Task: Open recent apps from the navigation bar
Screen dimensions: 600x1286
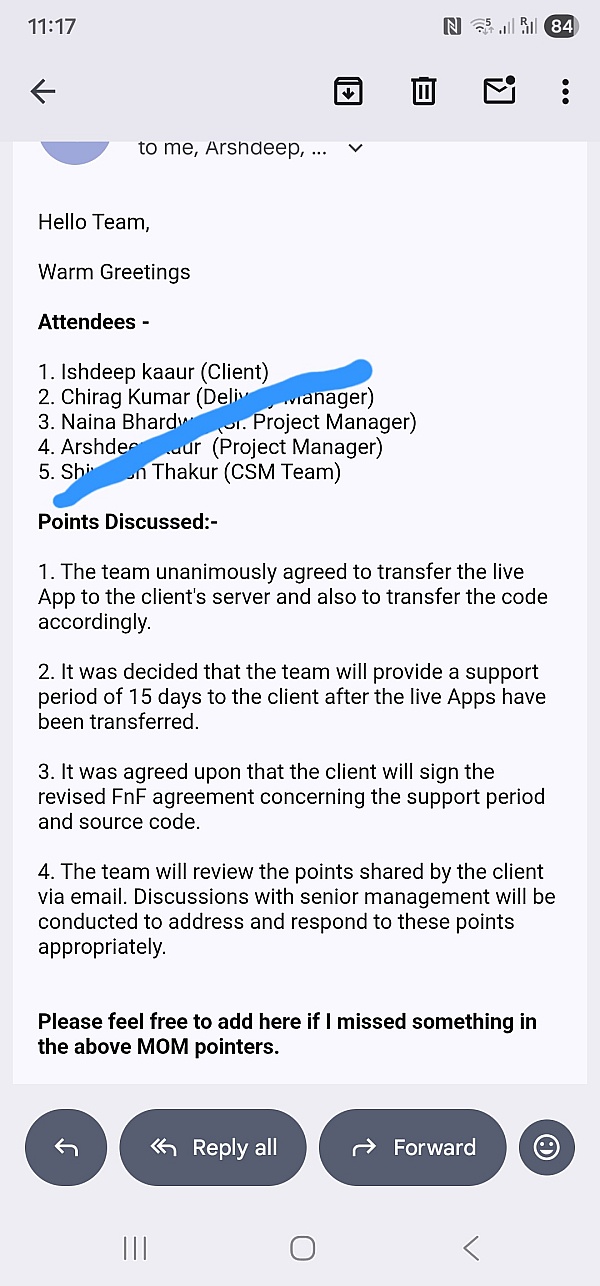Action: (134, 1247)
